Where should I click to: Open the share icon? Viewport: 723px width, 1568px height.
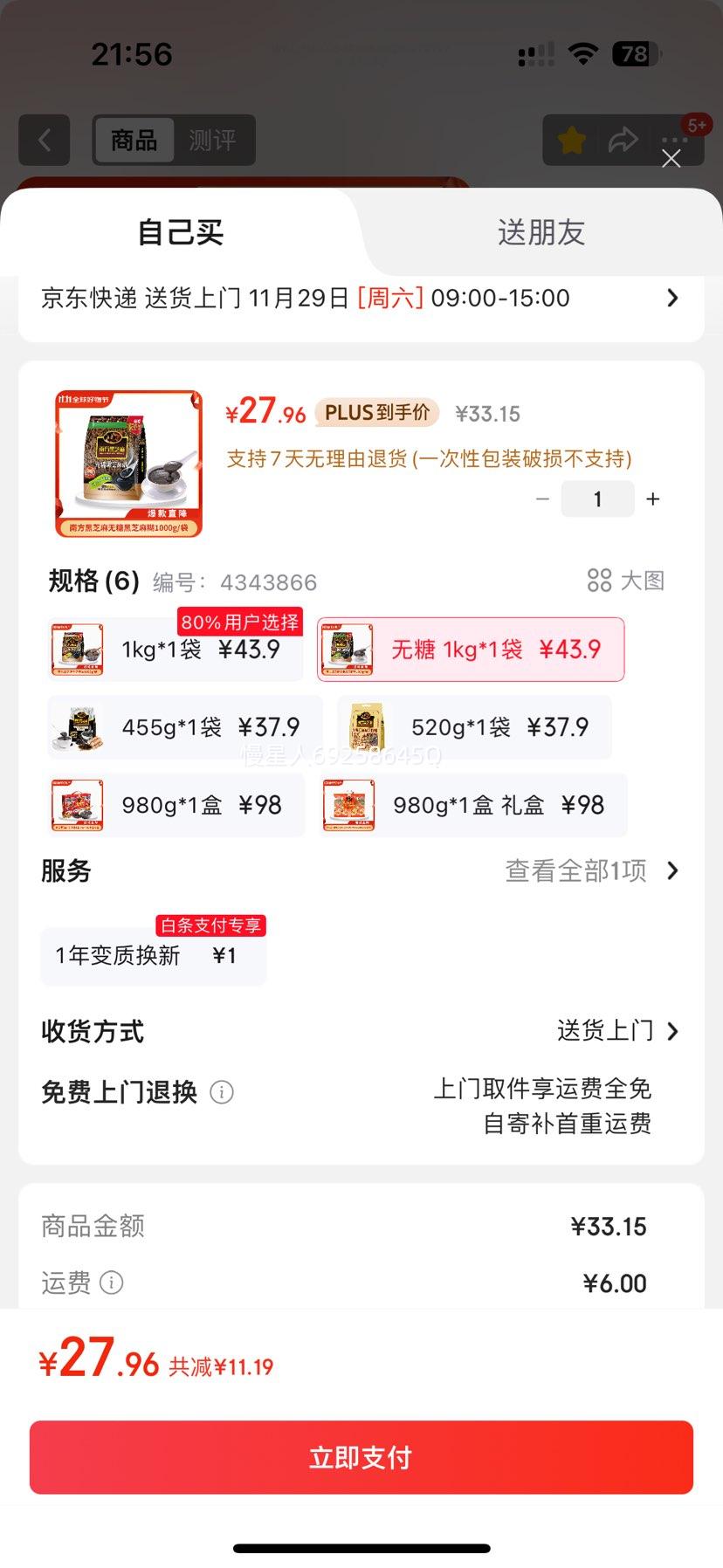tap(623, 140)
